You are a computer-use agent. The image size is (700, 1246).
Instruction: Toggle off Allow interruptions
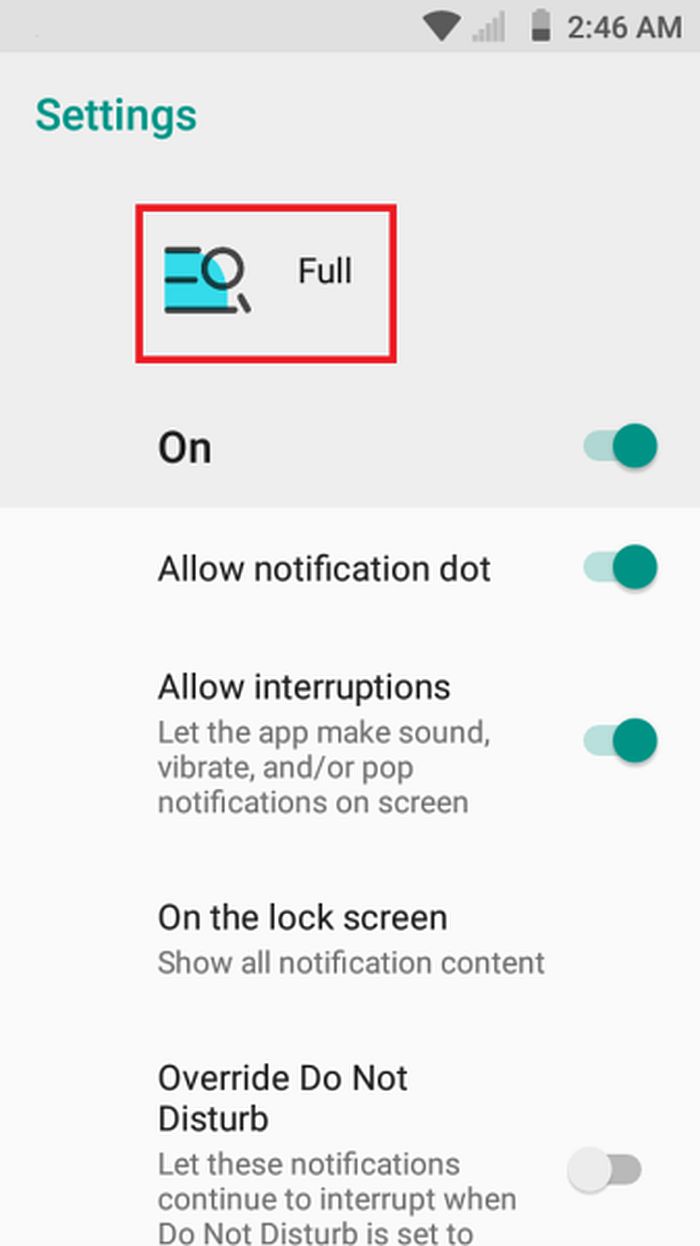pyautogui.click(x=622, y=741)
